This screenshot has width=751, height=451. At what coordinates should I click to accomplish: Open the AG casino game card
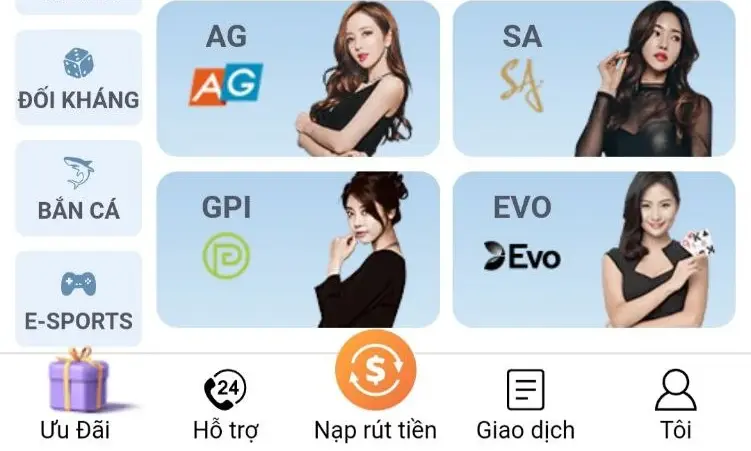point(298,78)
